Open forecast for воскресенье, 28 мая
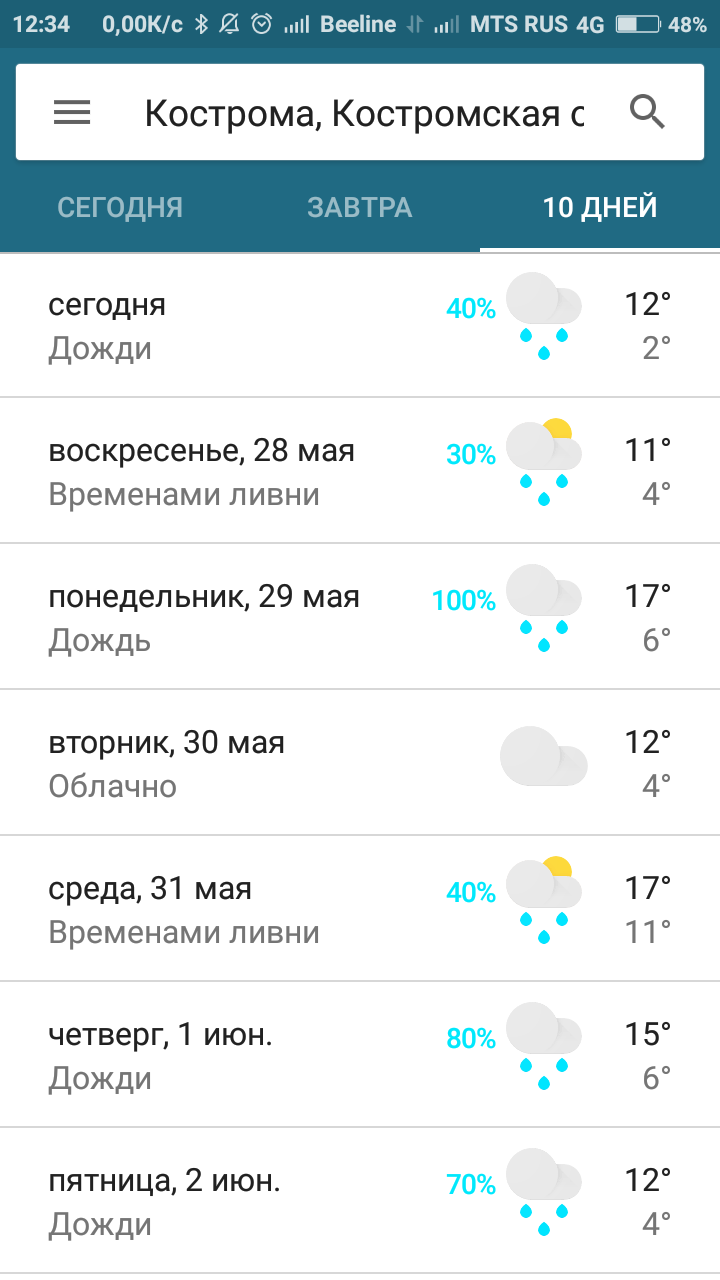 coord(360,471)
